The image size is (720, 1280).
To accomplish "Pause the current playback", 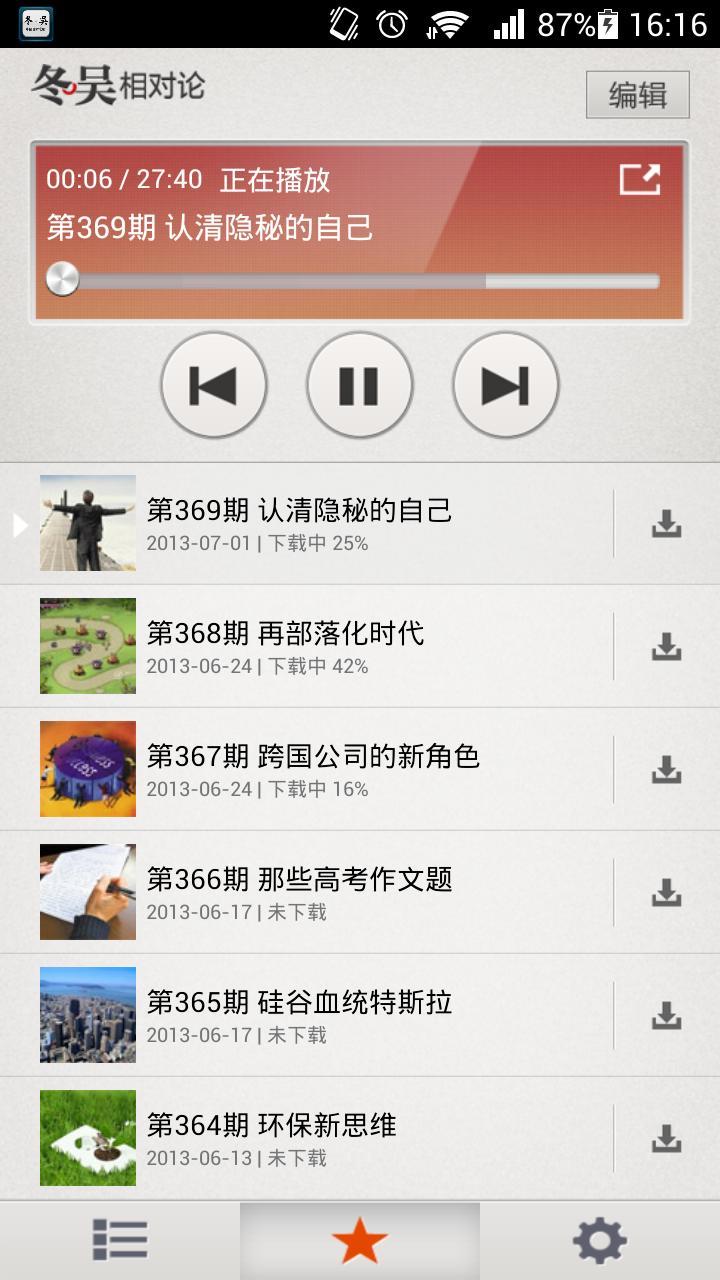I will [x=360, y=385].
